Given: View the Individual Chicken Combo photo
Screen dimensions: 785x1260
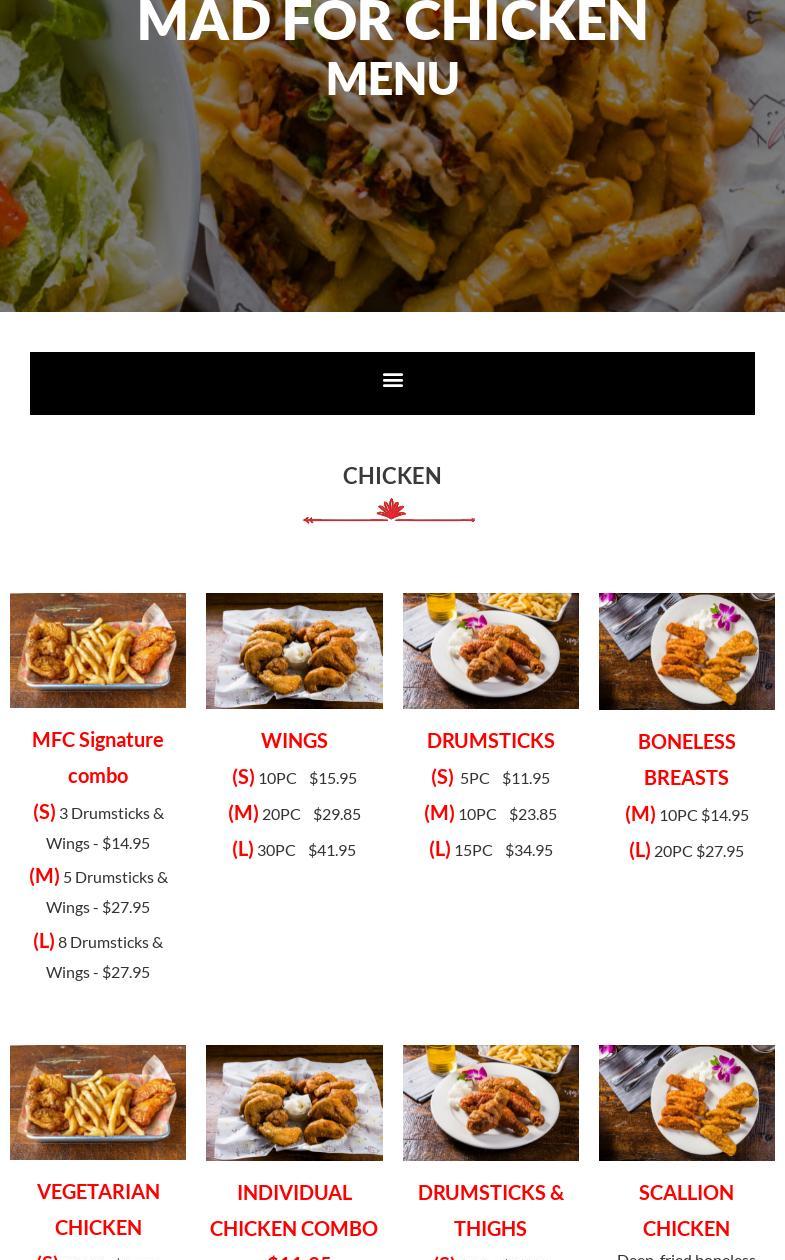Looking at the screenshot, I should (x=294, y=1102).
